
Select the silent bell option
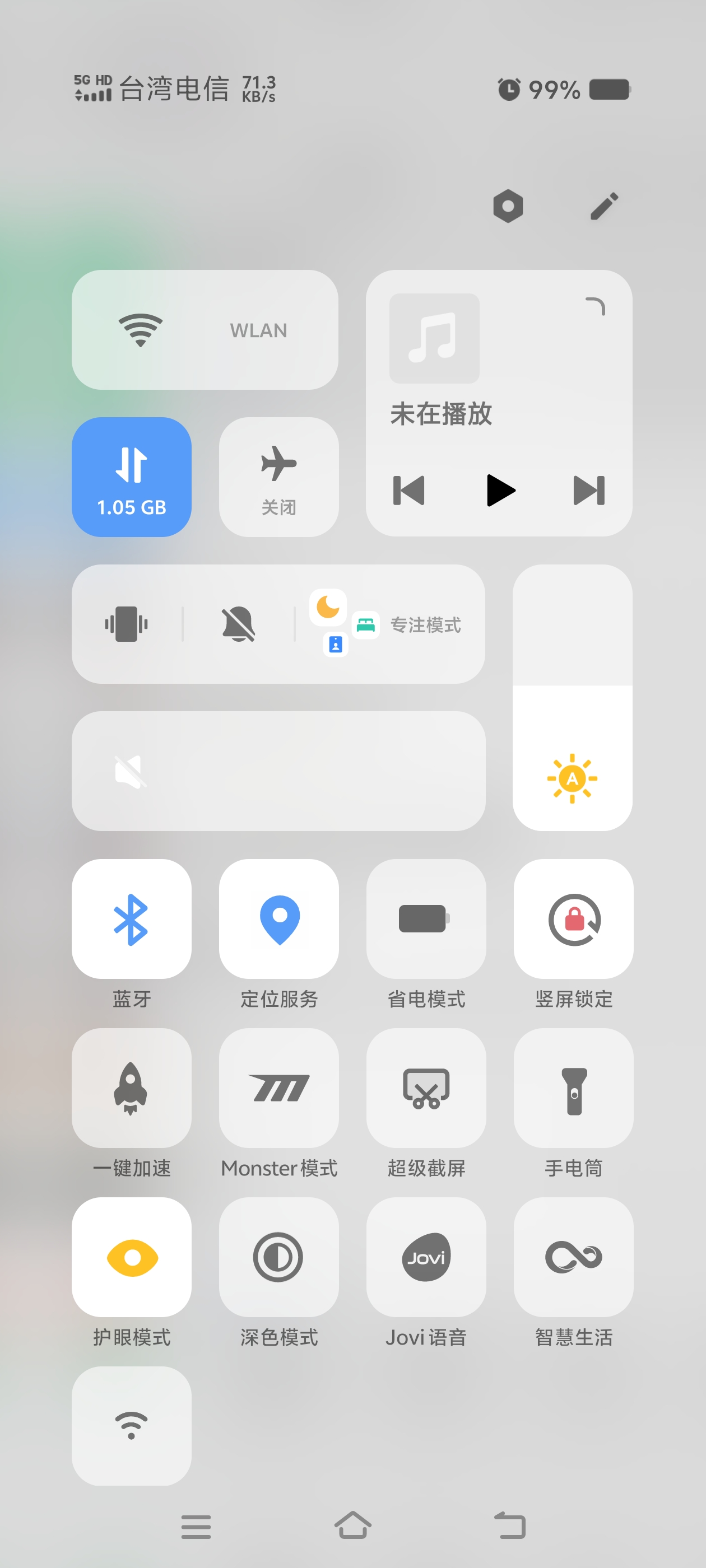[x=239, y=624]
